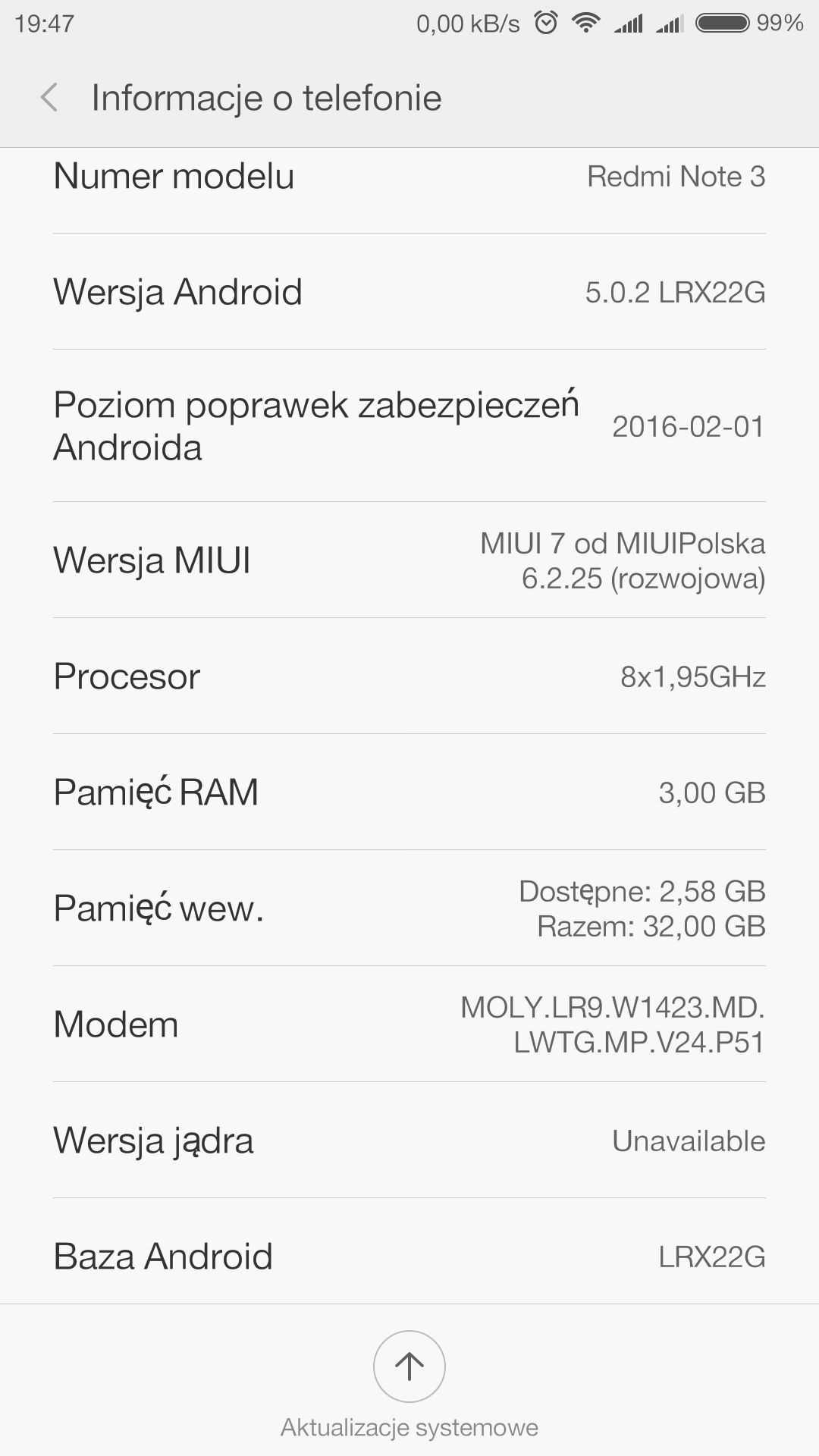Tap the Wersja Android row
The height and width of the screenshot is (1456, 819).
click(409, 292)
